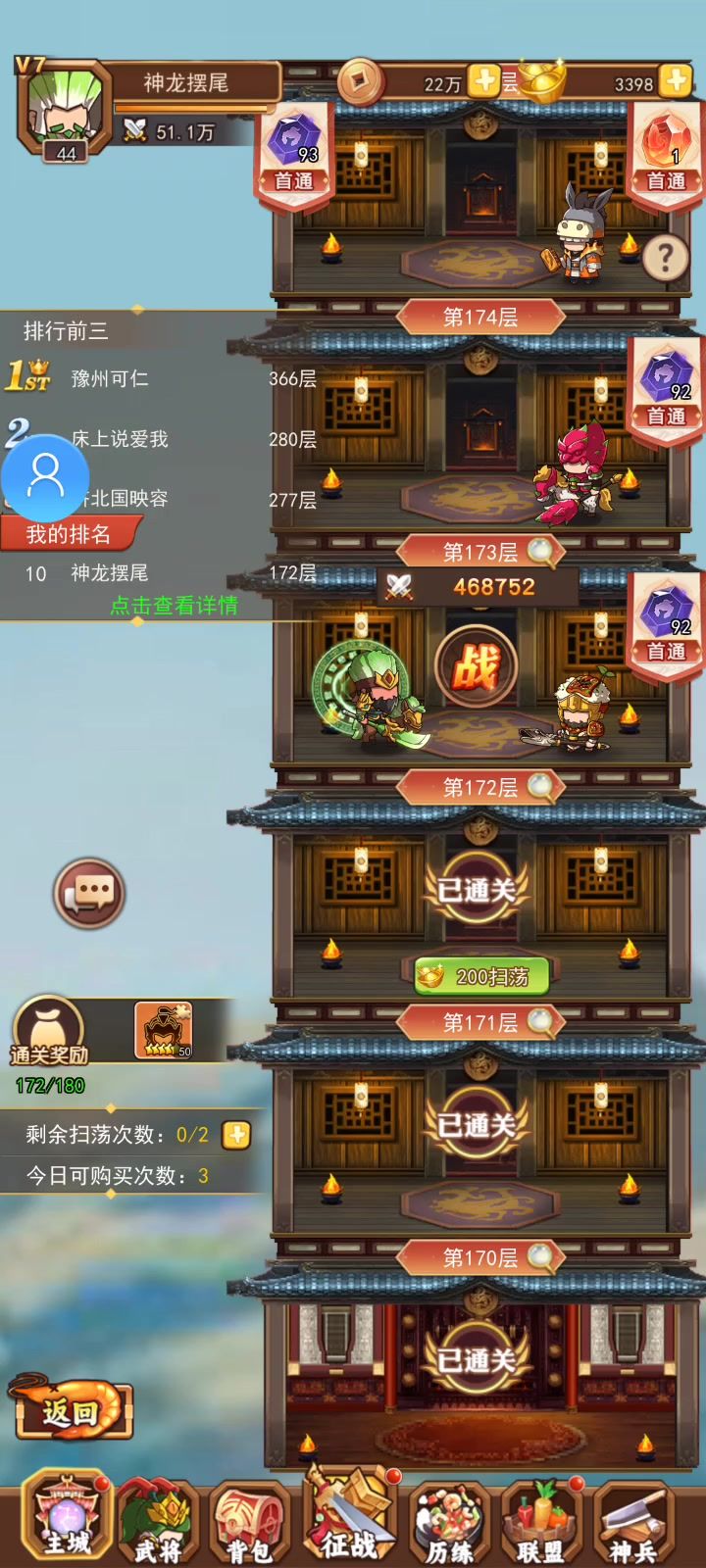Switch to the 武将 generals tab

coord(159,1524)
